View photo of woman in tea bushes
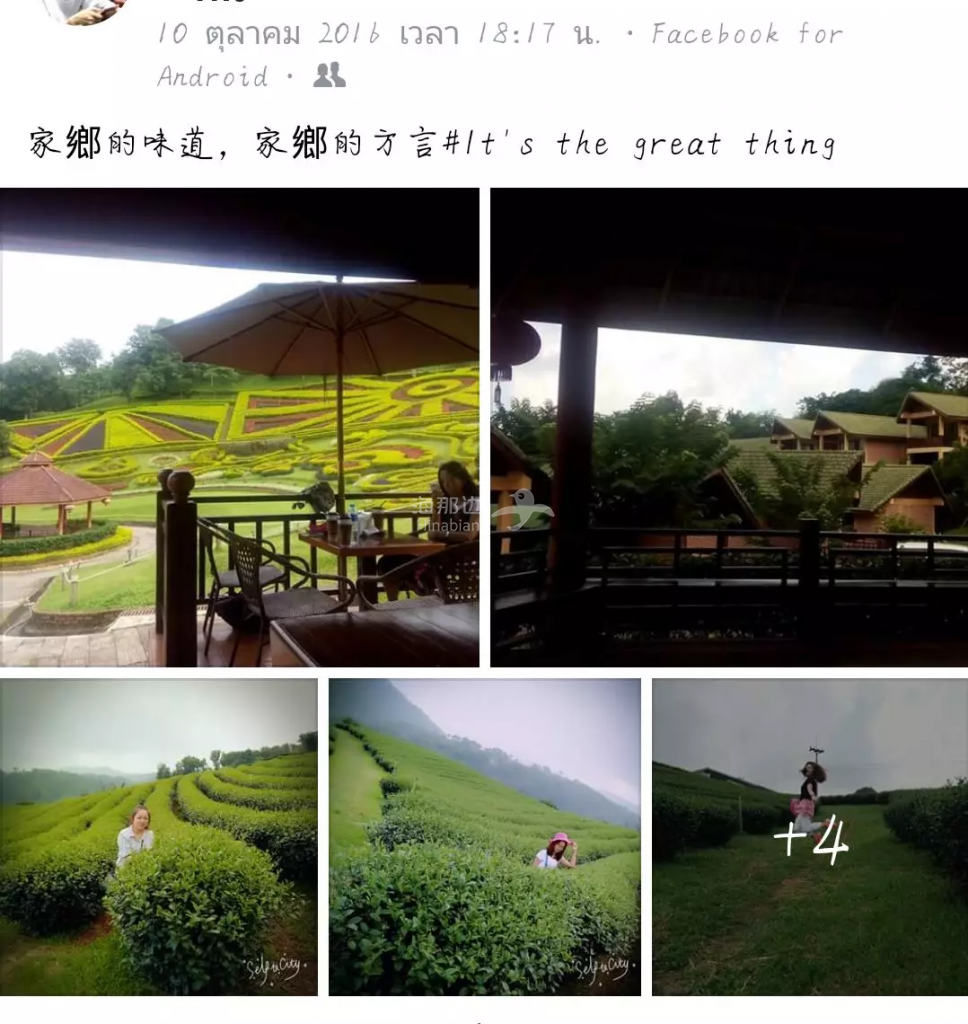 tap(158, 837)
